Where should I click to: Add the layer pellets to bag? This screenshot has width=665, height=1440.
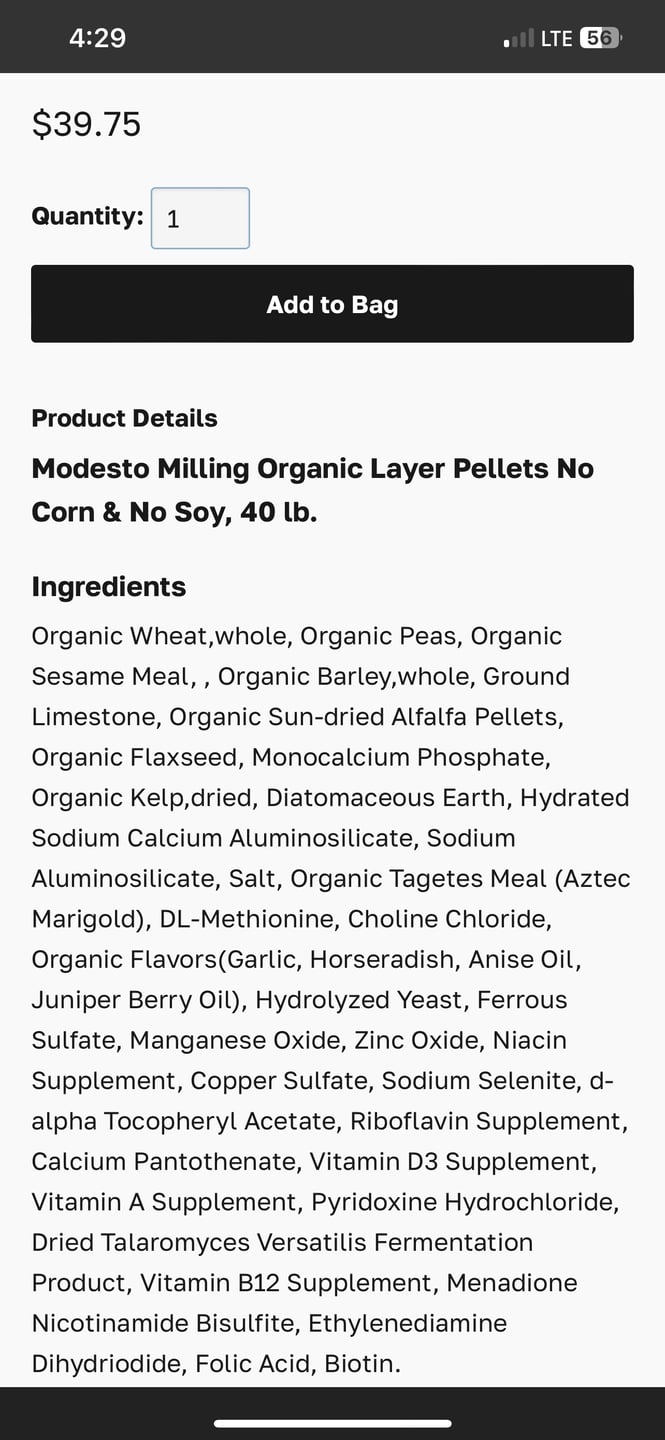(x=332, y=304)
